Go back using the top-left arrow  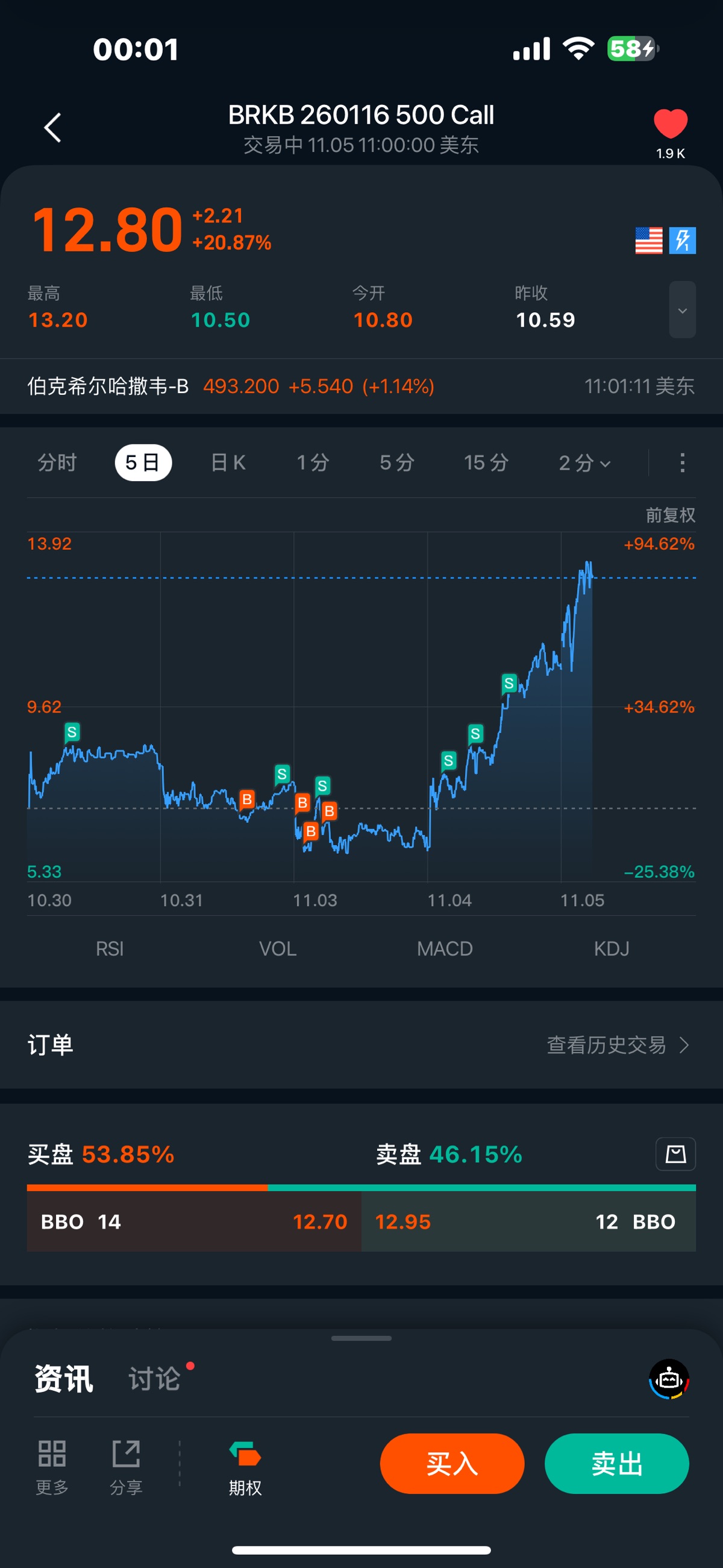(x=53, y=128)
